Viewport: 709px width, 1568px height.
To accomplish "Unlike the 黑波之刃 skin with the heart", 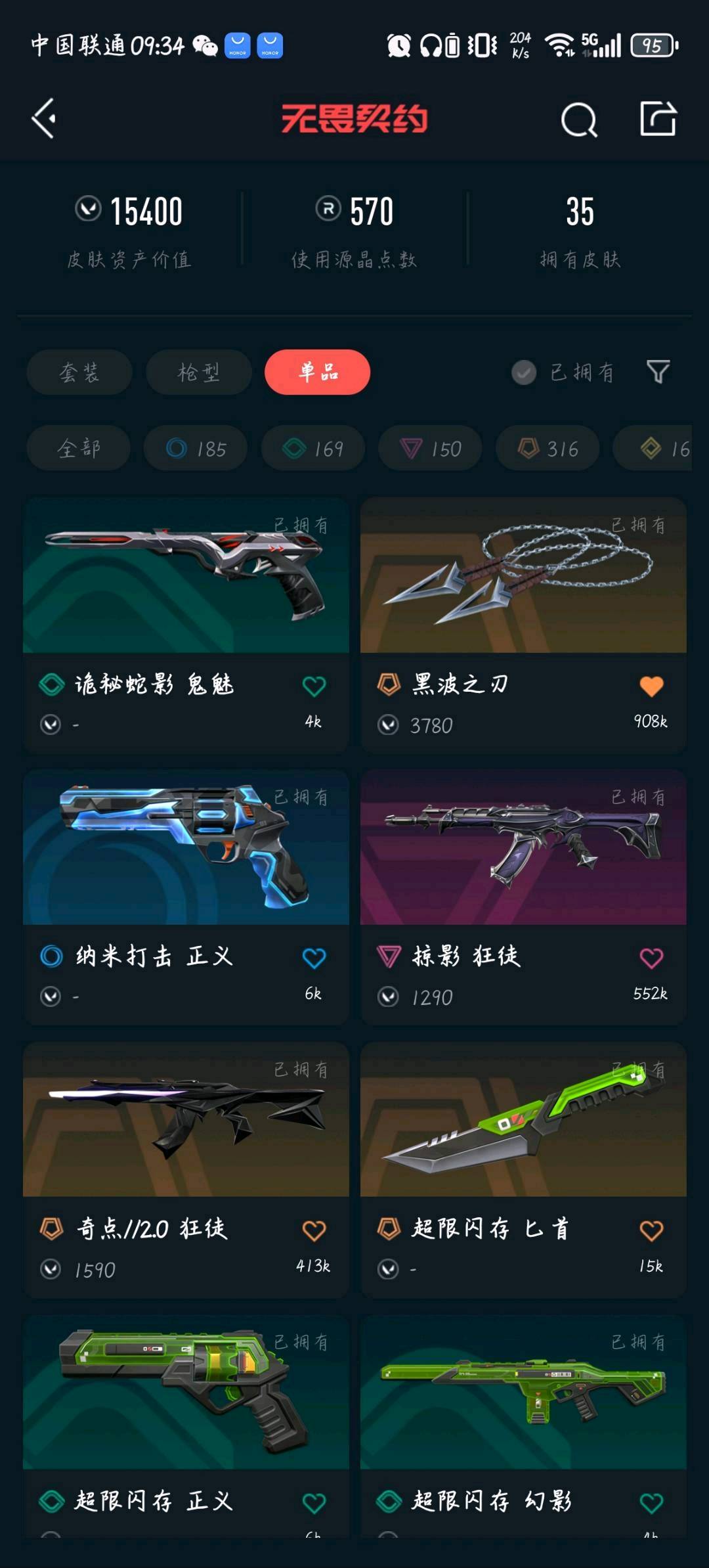I will click(x=651, y=686).
